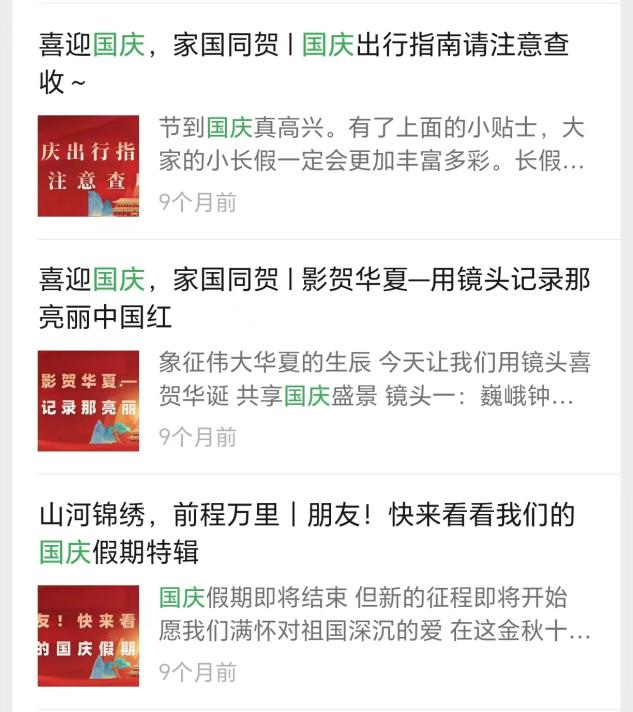Open the 影贺华夏—用镜头记录那亮丽中国红 article
The height and width of the screenshot is (712, 633).
(314, 298)
